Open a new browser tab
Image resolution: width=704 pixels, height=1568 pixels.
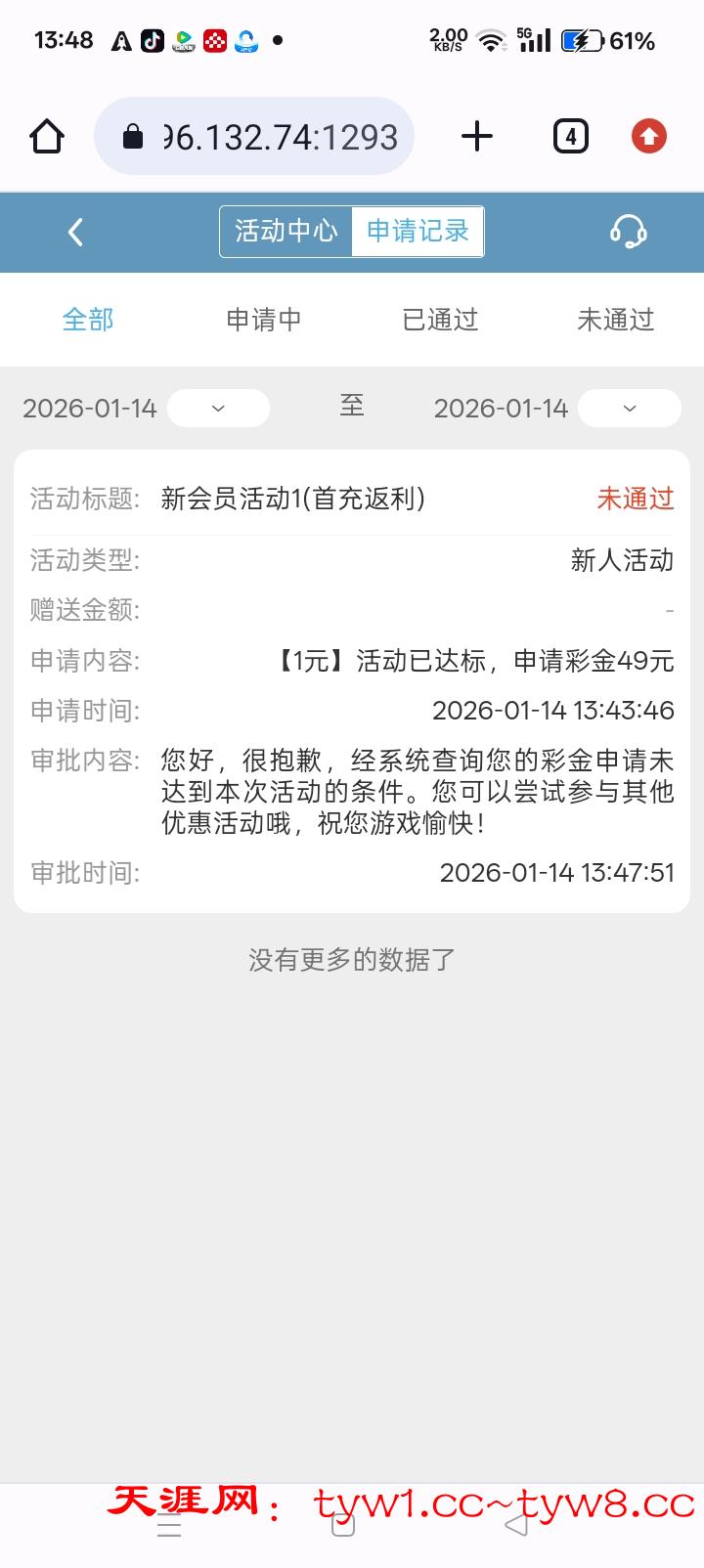point(477,137)
